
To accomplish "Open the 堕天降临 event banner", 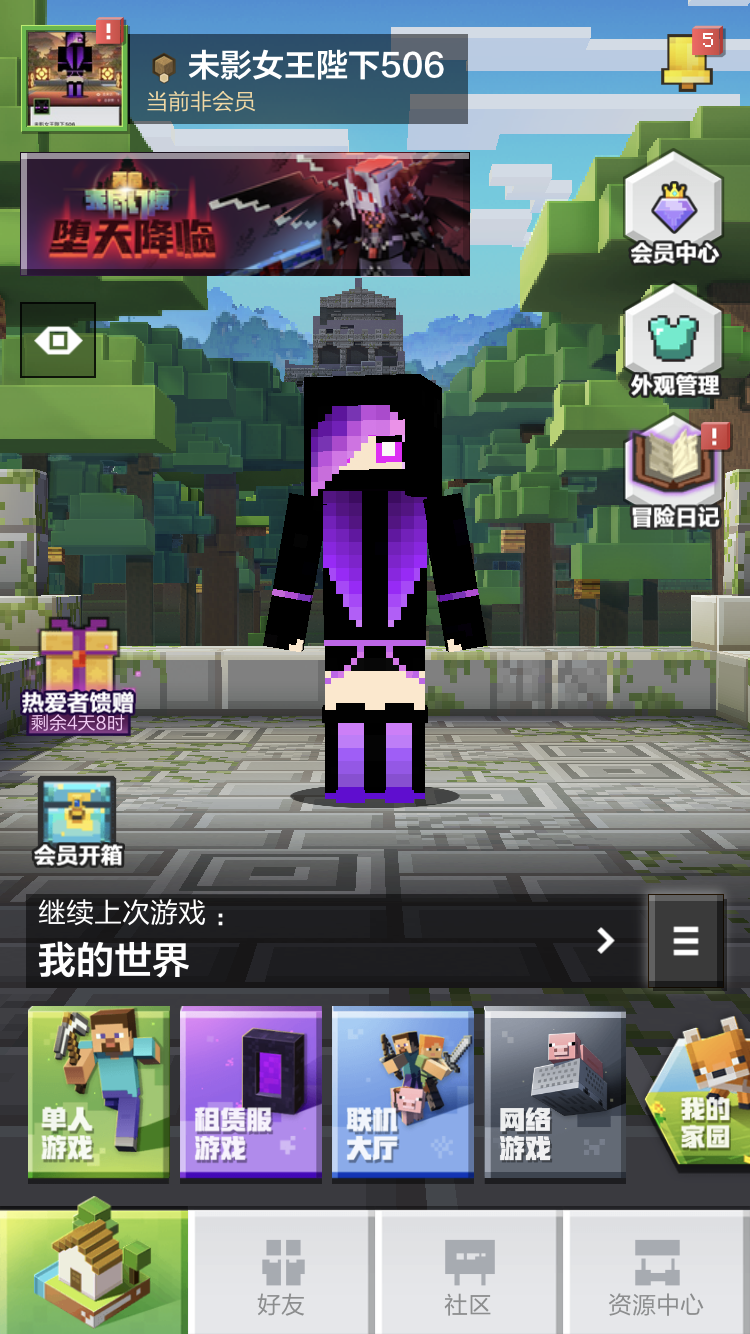I will [245, 214].
